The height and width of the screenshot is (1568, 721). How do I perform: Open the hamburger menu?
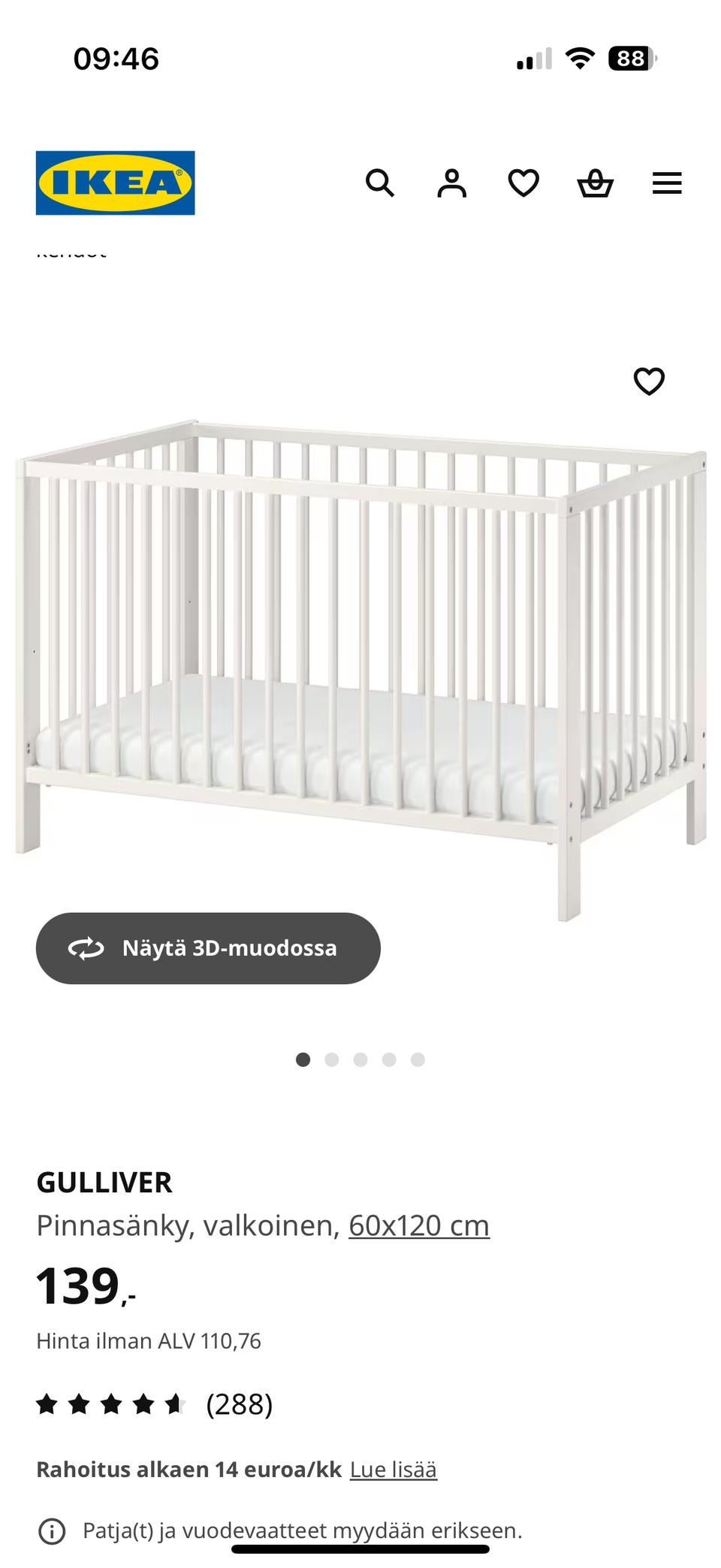pos(667,183)
